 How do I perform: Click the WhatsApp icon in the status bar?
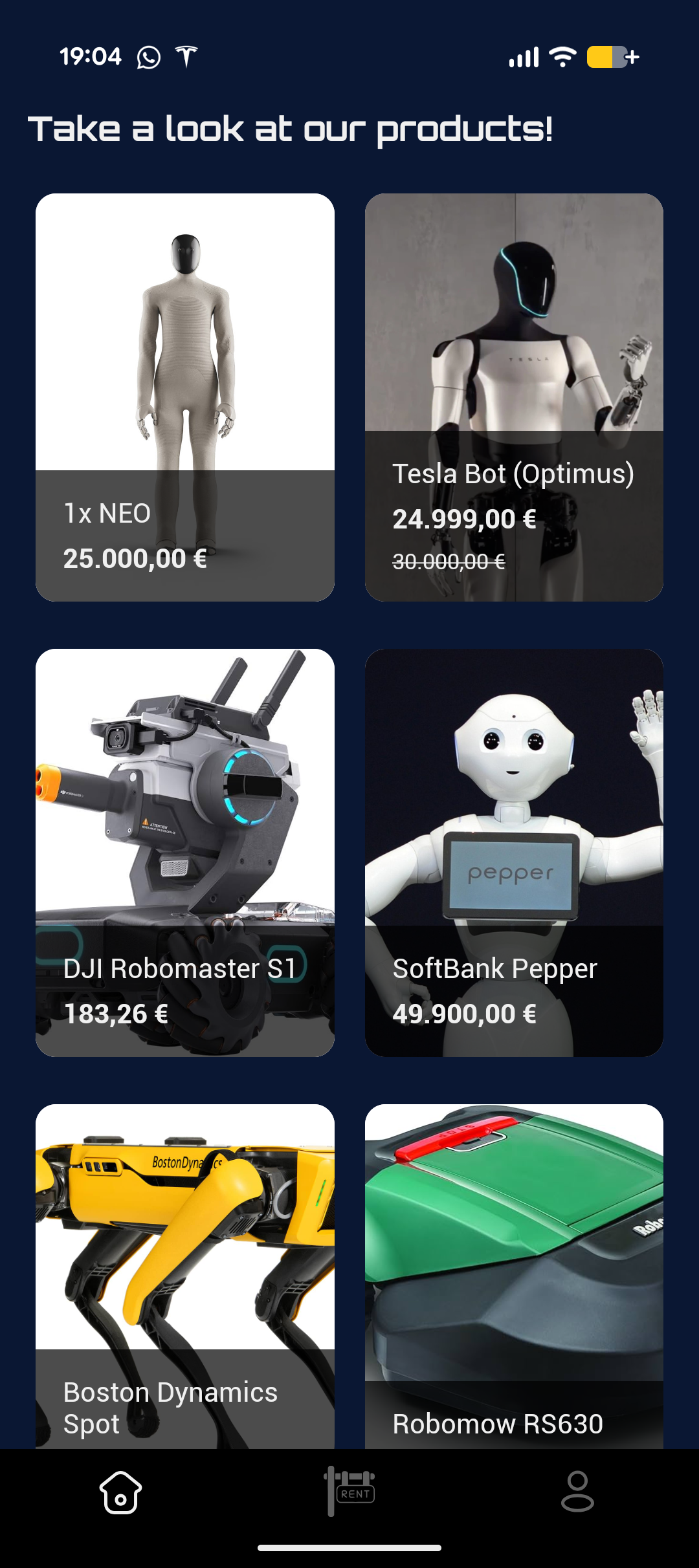[x=148, y=56]
